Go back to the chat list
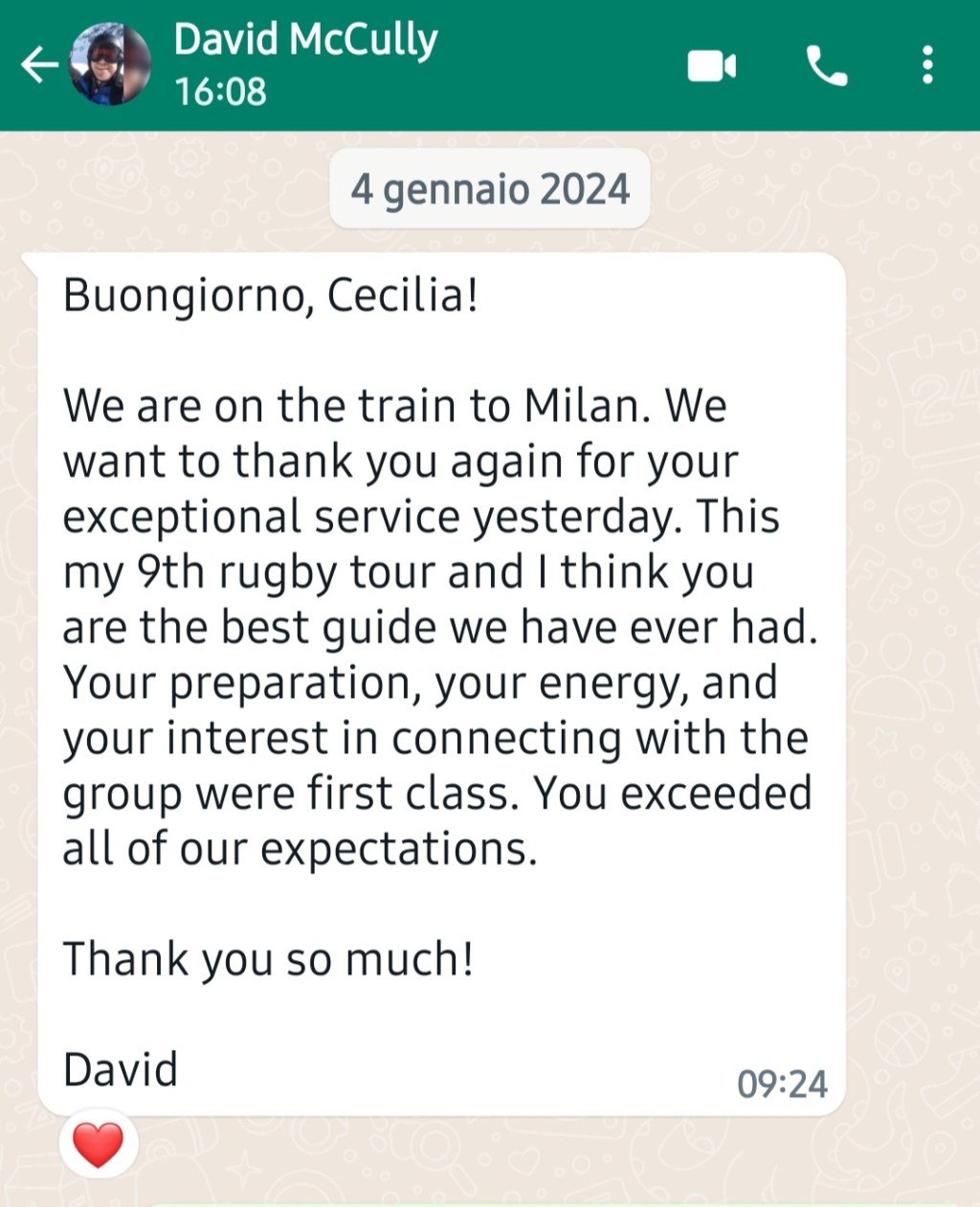Viewport: 980px width, 1207px height. (x=38, y=65)
